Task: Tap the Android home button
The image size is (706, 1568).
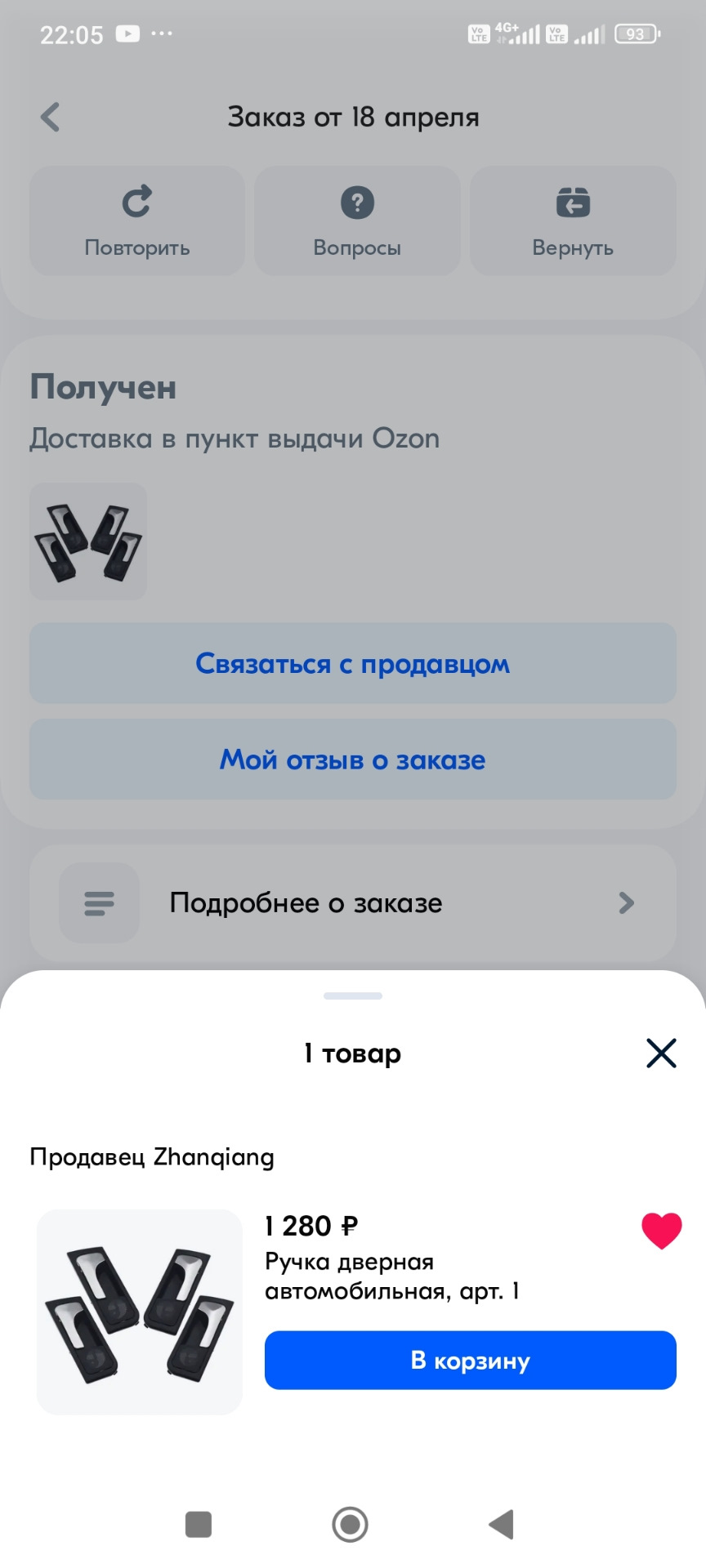Action: tap(350, 1524)
